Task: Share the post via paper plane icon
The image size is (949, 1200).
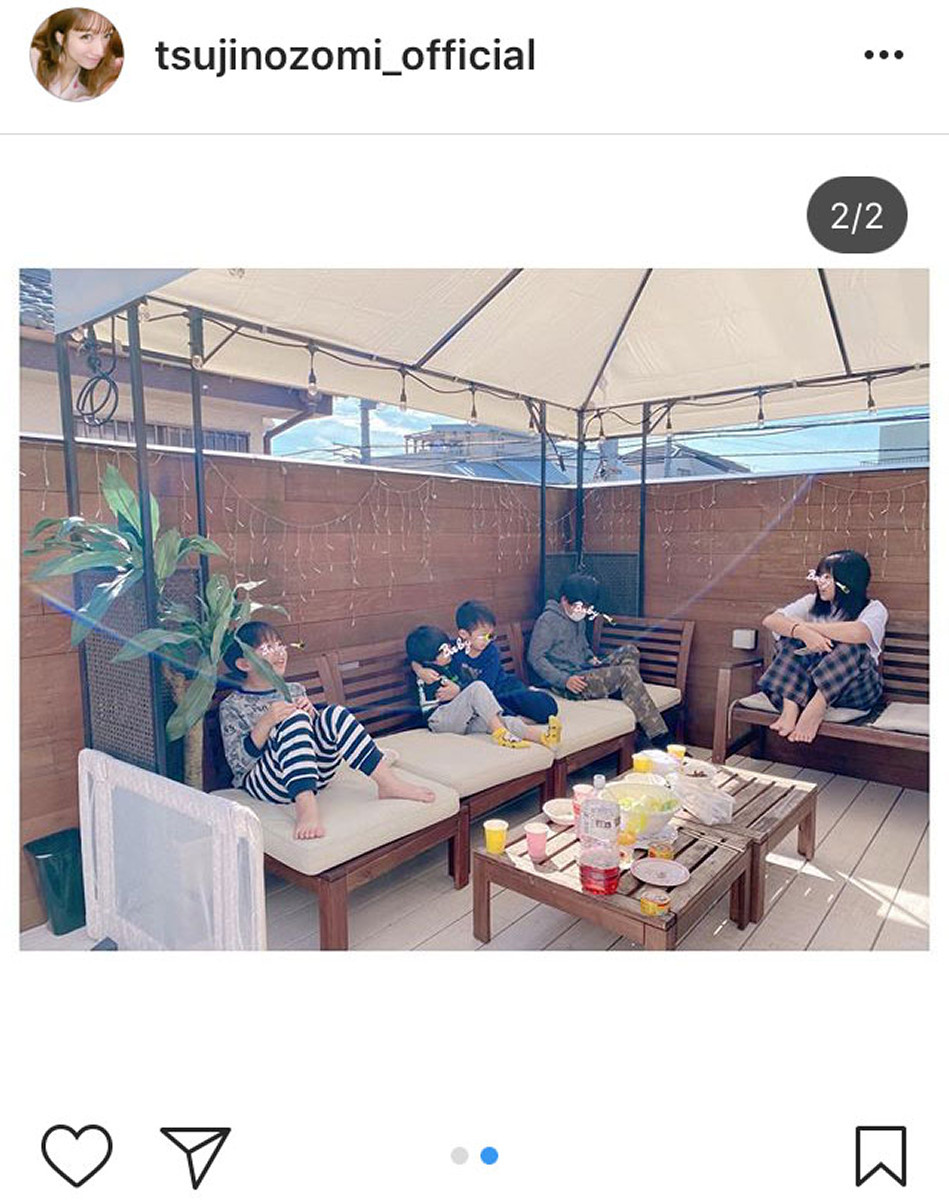Action: click(x=195, y=1156)
